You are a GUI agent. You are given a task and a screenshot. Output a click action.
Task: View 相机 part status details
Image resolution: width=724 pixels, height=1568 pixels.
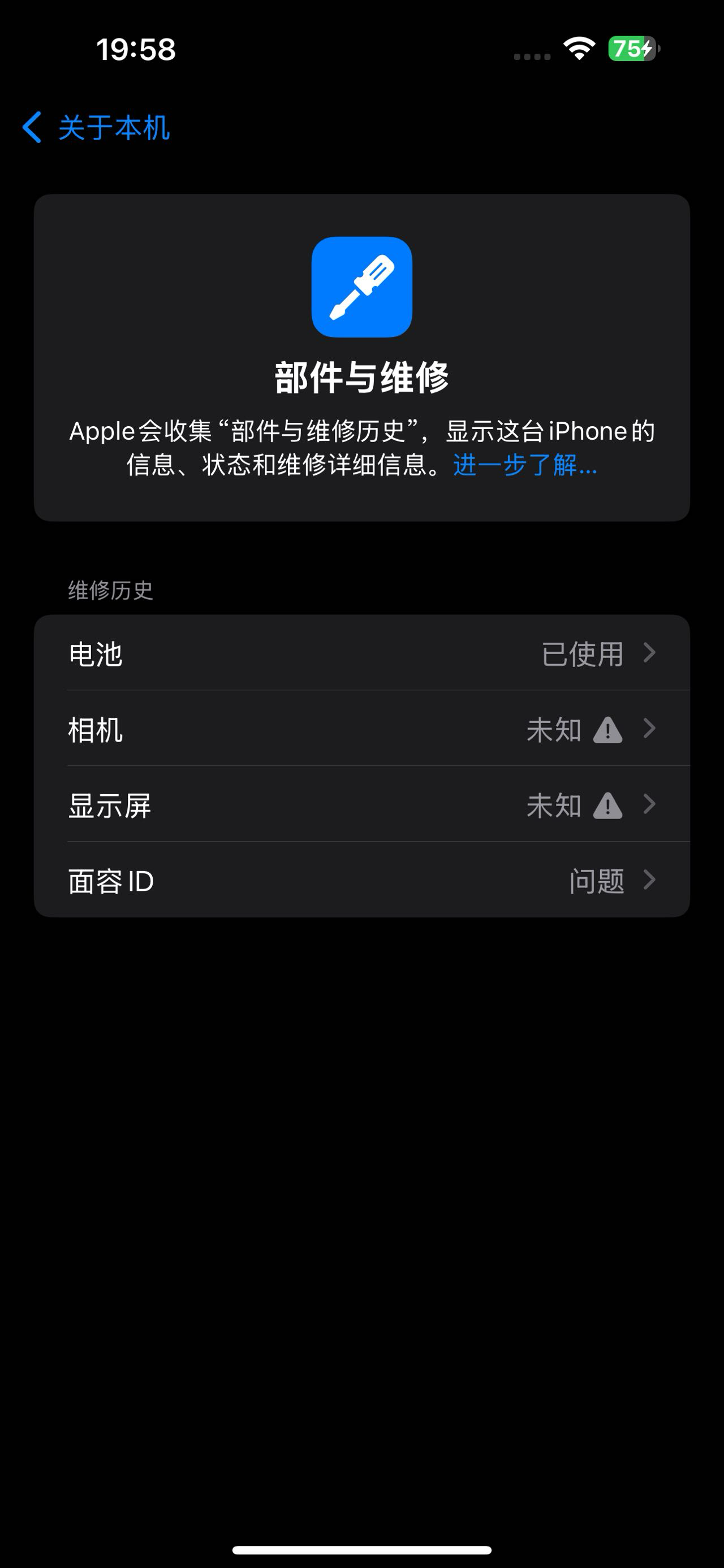tap(361, 729)
